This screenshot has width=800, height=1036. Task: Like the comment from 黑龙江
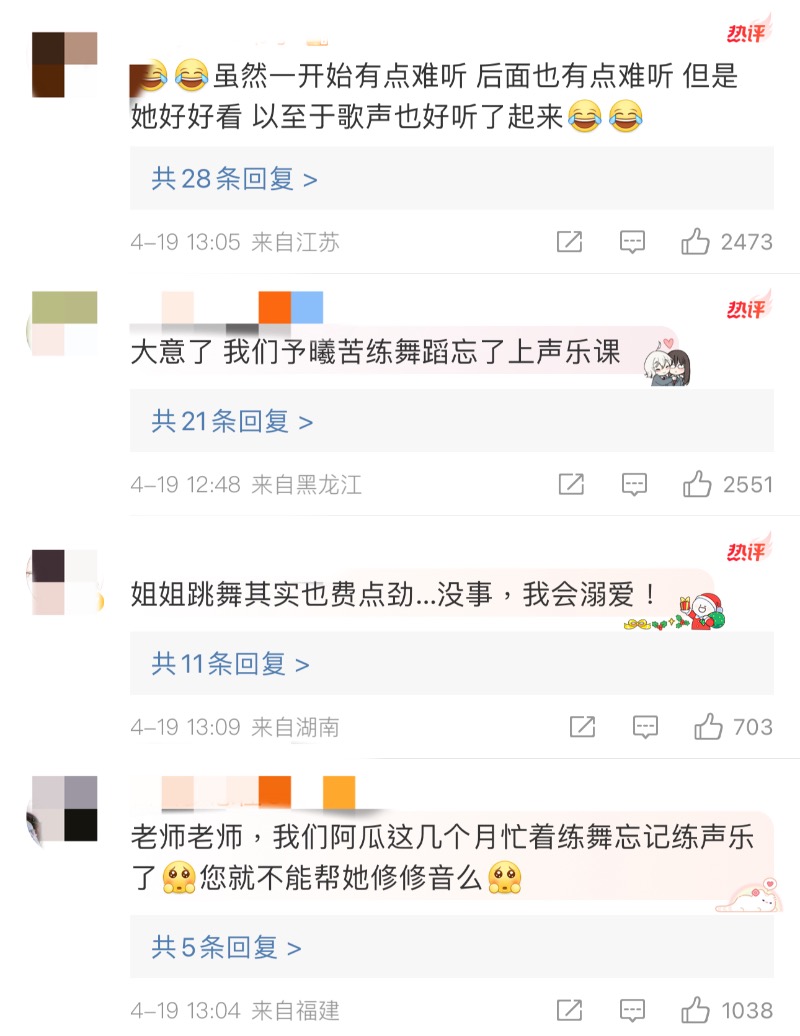pyautogui.click(x=697, y=484)
